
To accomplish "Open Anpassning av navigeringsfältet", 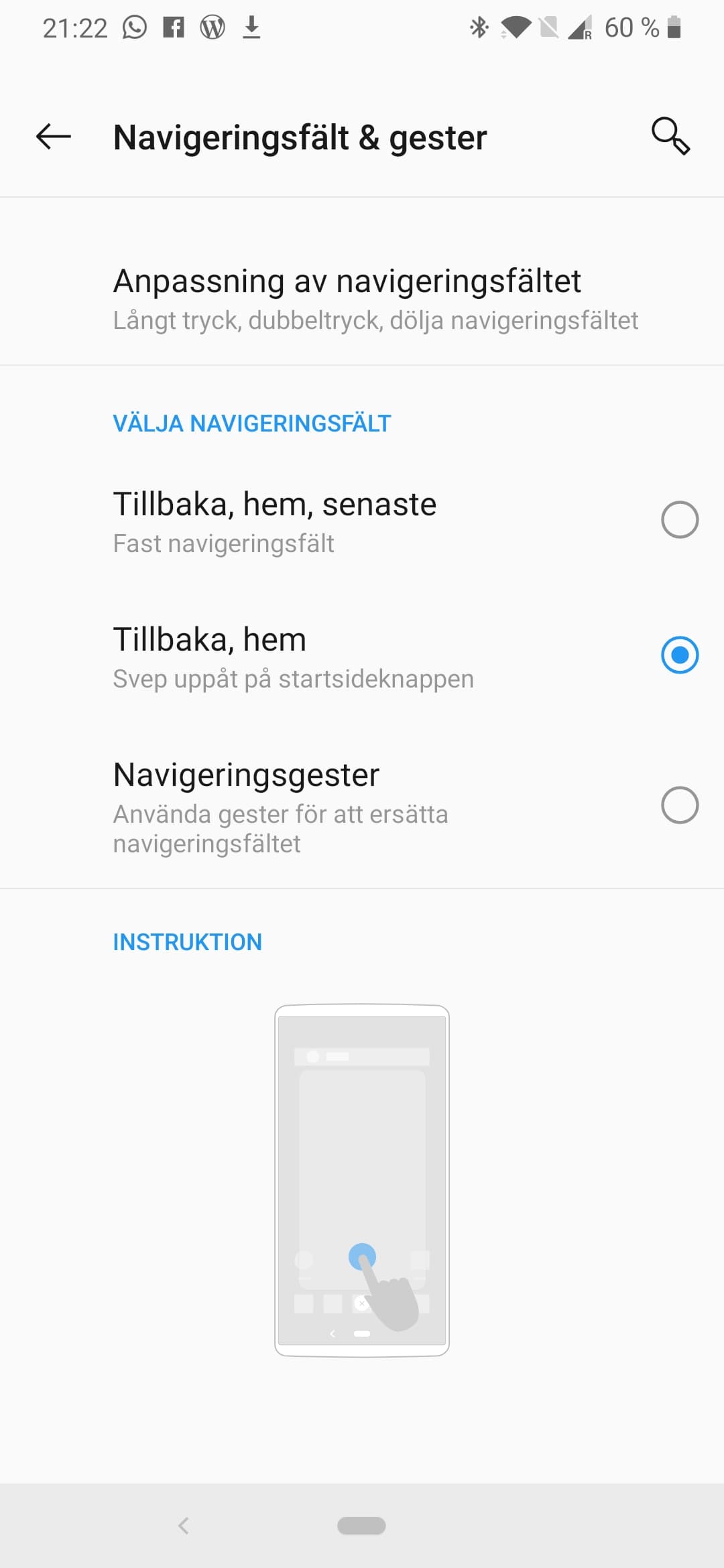I will point(362,299).
